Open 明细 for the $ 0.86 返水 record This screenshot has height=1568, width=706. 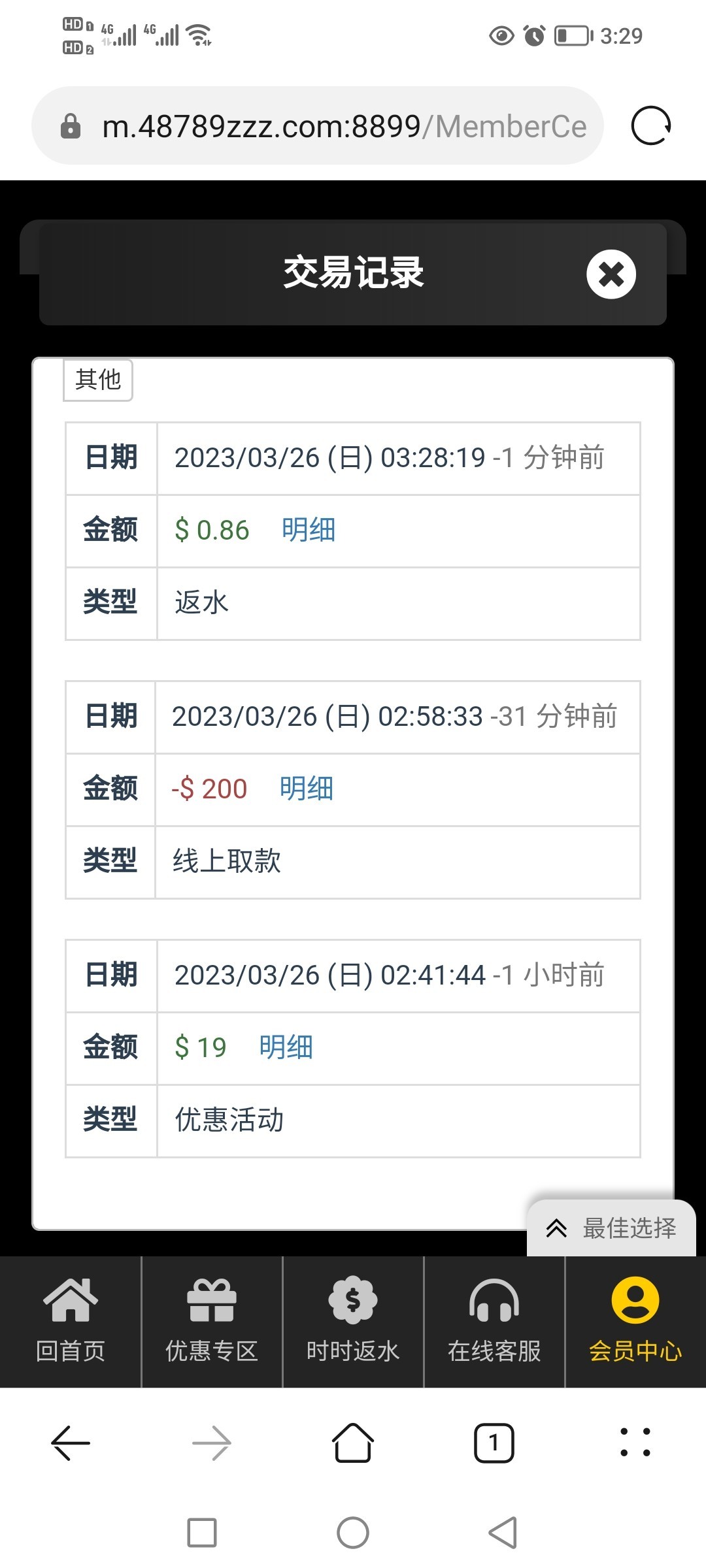click(x=309, y=530)
